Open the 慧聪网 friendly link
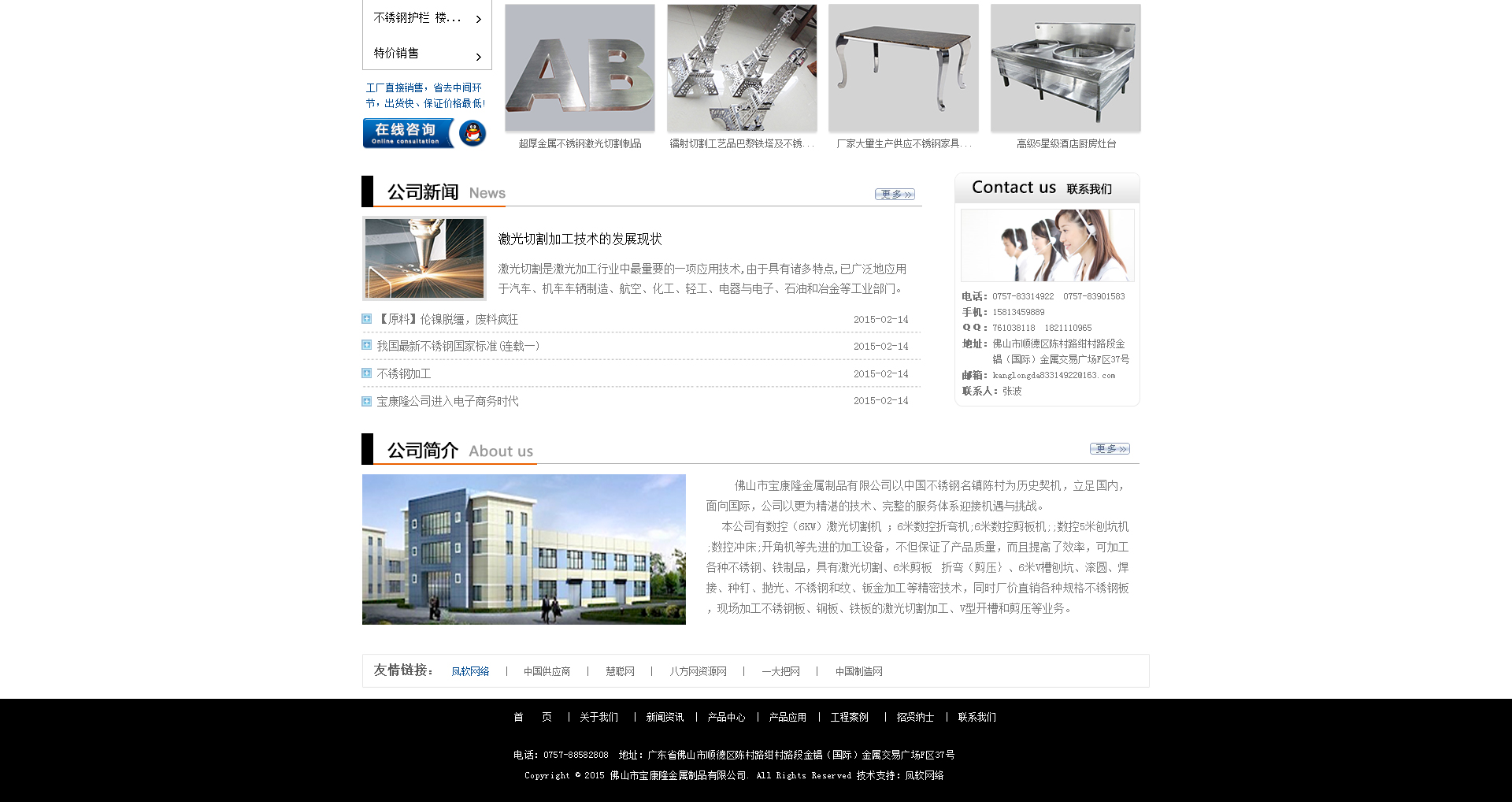Screen dimensions: 1512x802 (620, 671)
